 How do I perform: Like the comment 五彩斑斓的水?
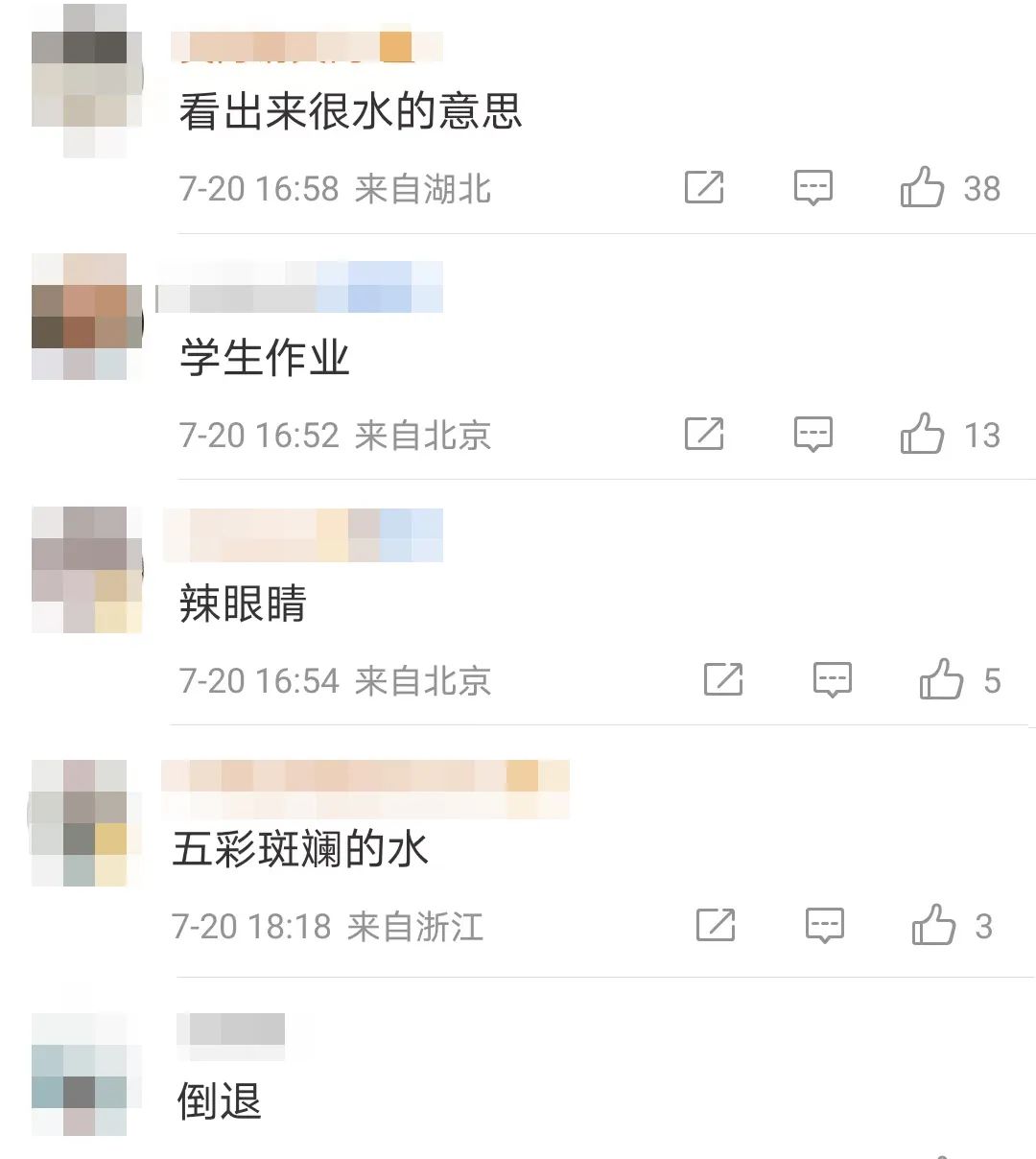click(x=933, y=925)
